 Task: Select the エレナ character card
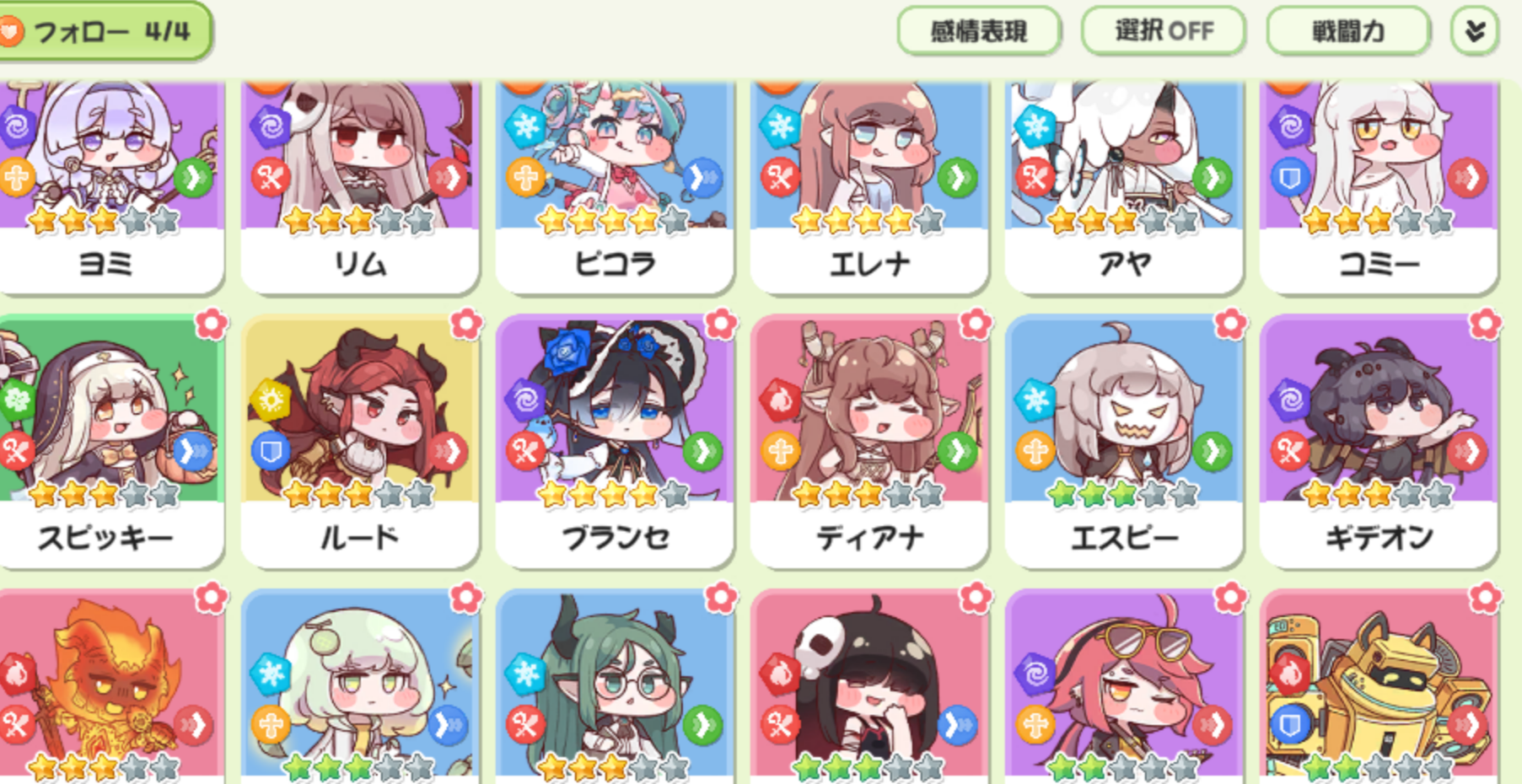(x=869, y=185)
